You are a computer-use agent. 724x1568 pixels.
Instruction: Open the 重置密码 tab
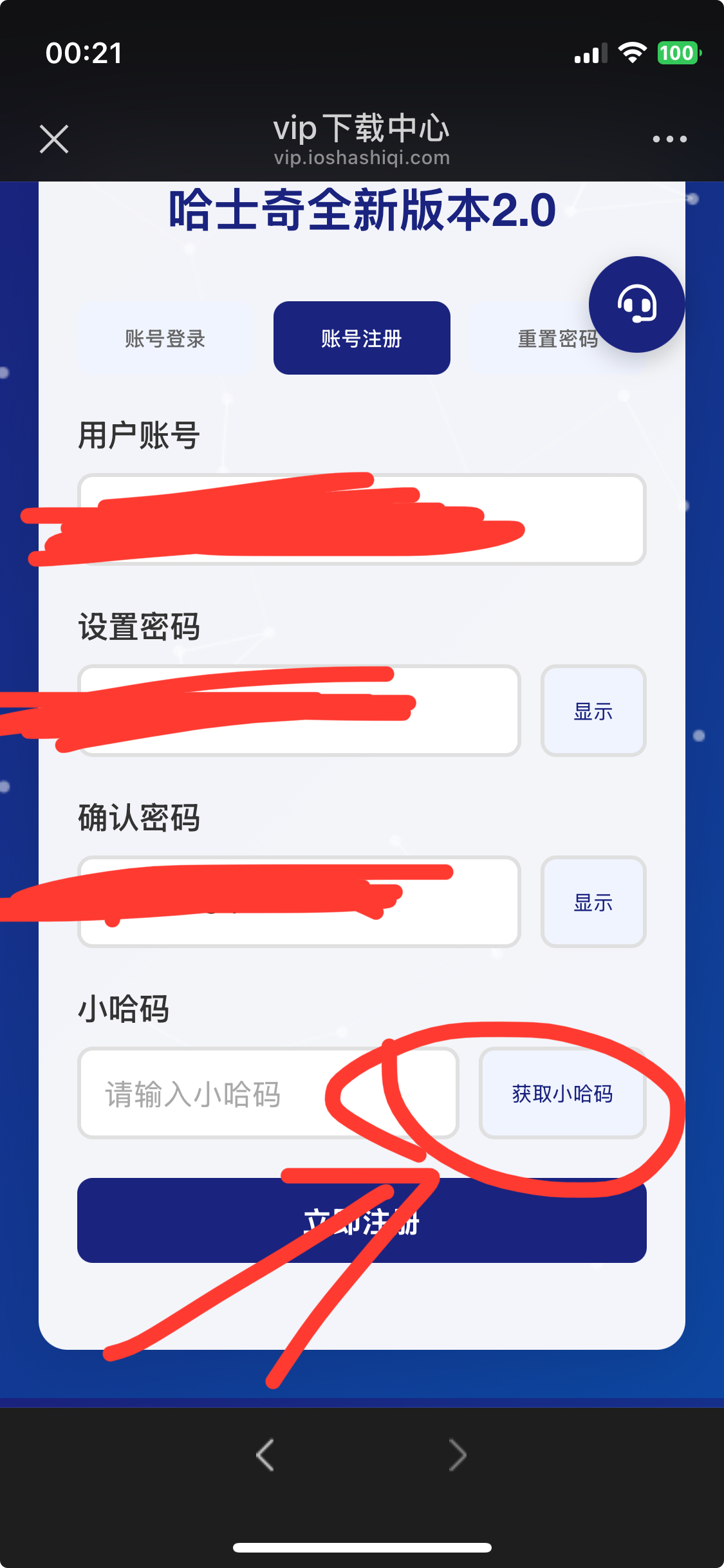pyautogui.click(x=557, y=337)
